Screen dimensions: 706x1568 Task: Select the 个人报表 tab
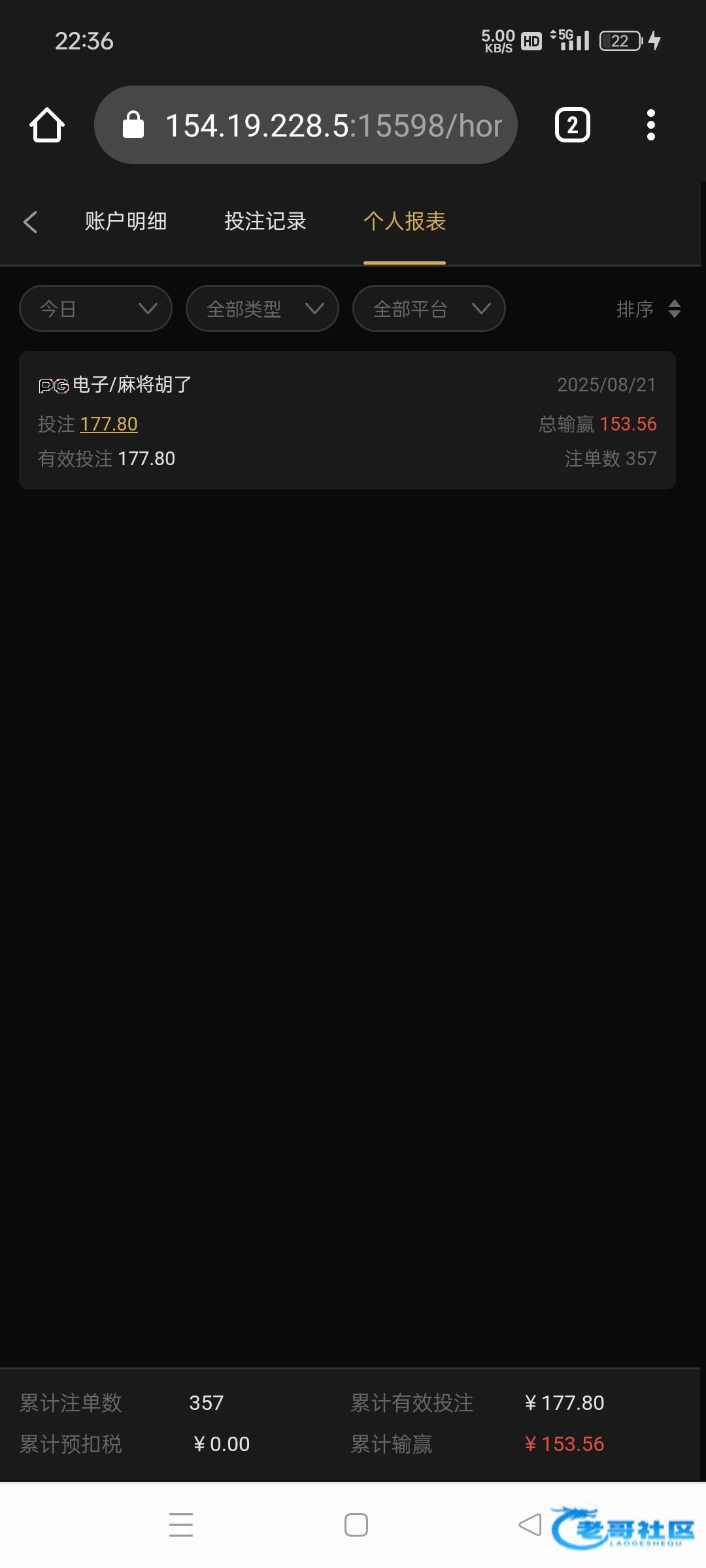tap(405, 221)
